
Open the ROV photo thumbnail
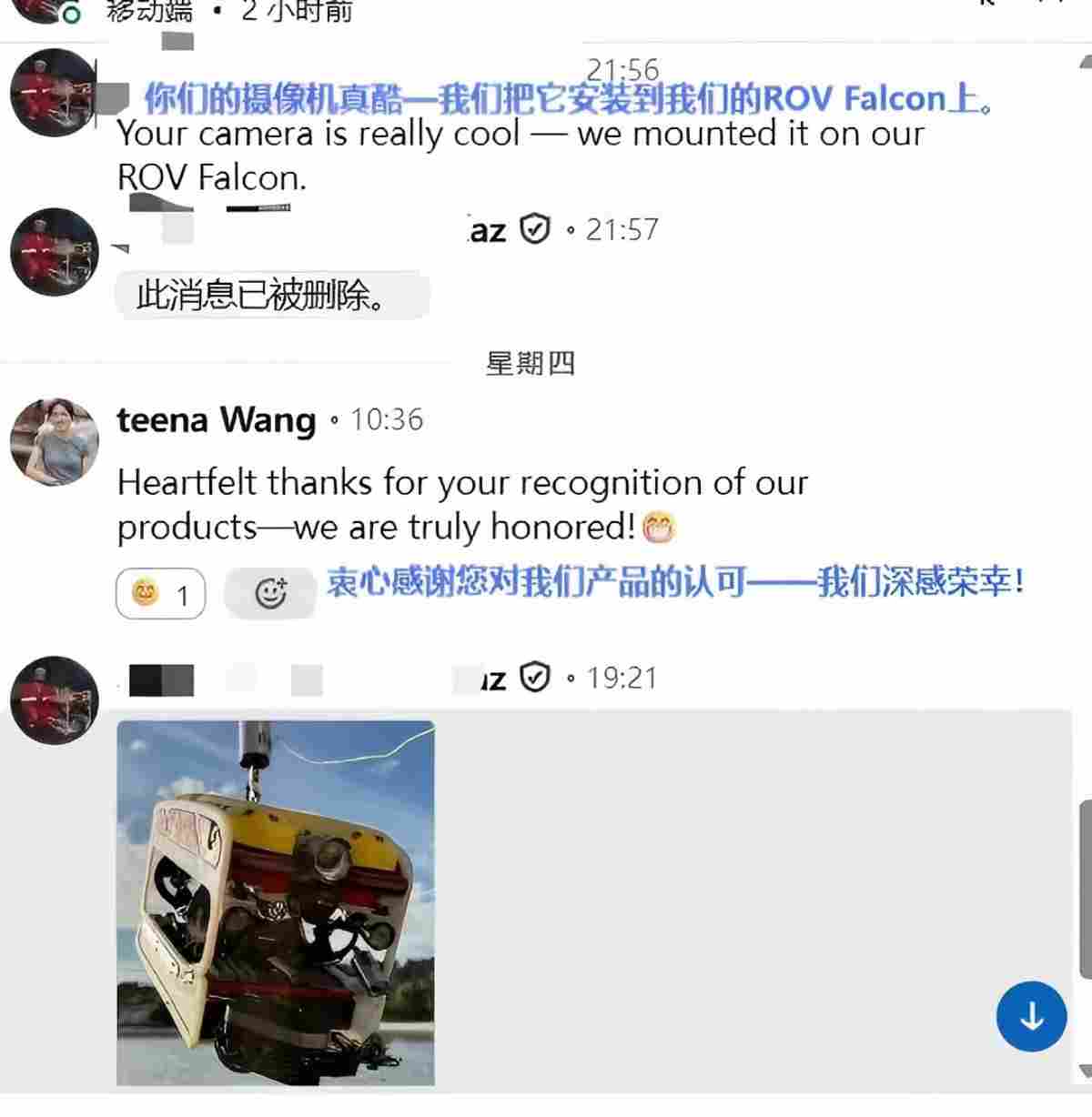276,901
